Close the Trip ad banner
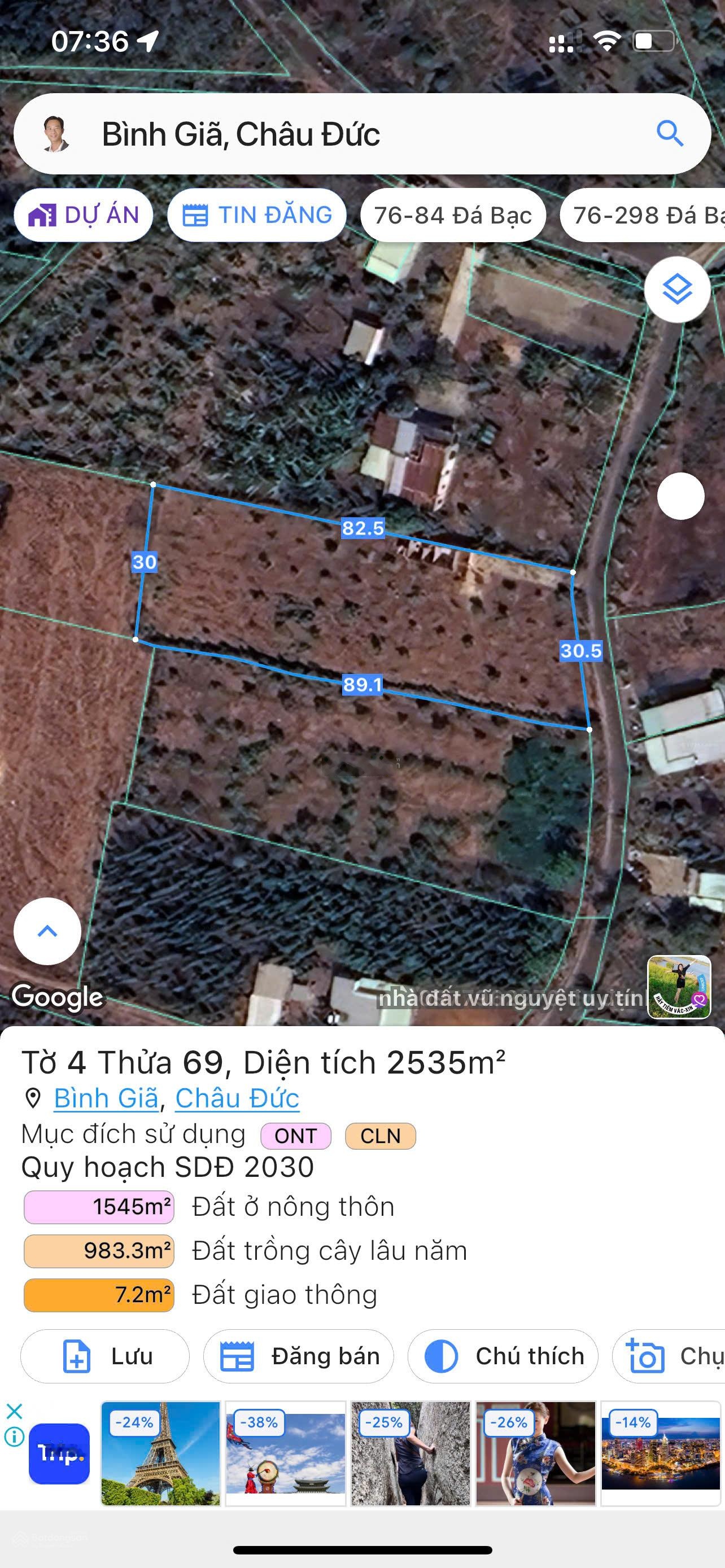 pos(14,1411)
